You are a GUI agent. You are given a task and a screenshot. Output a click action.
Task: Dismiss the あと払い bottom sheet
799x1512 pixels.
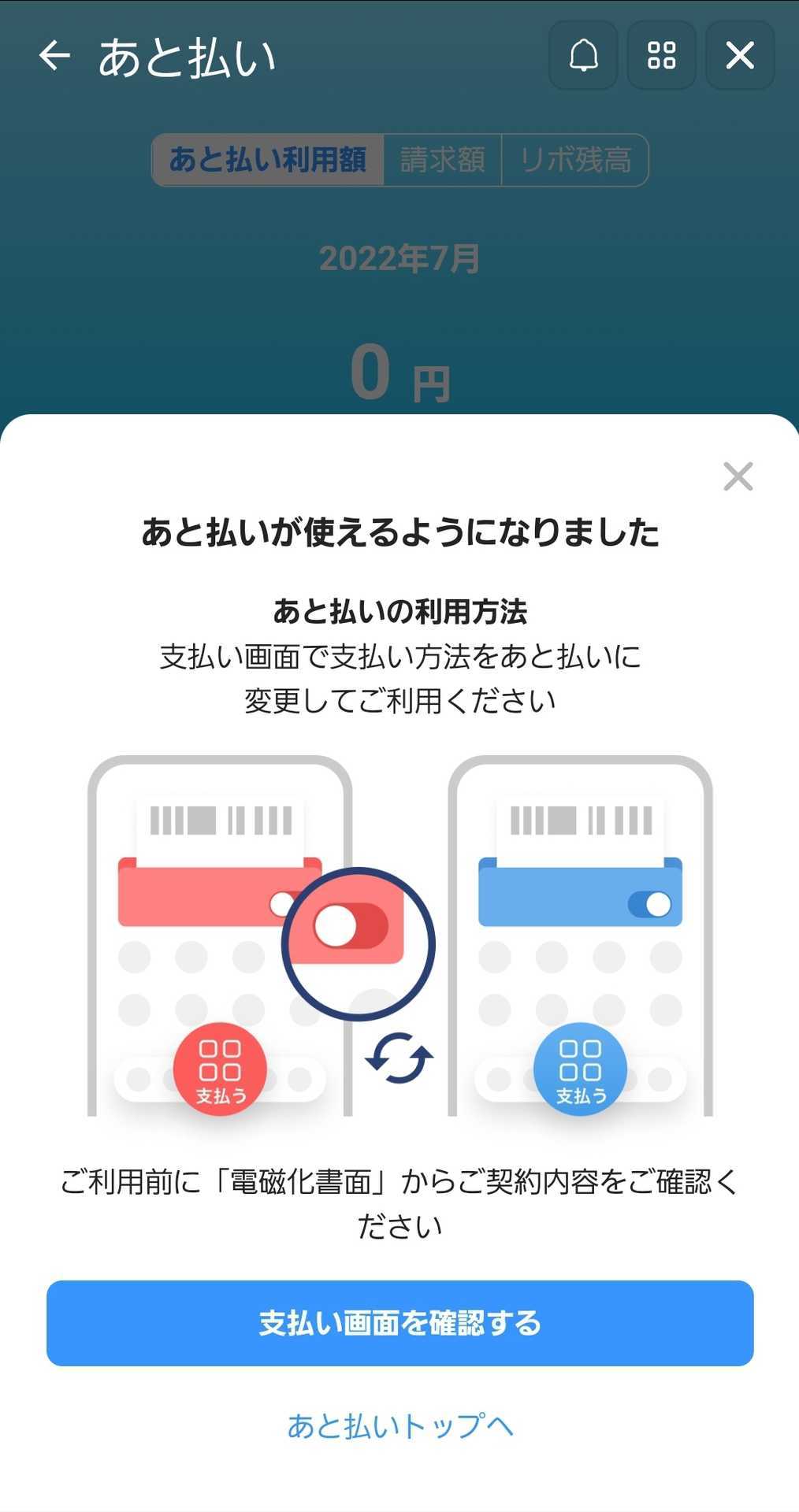point(738,476)
